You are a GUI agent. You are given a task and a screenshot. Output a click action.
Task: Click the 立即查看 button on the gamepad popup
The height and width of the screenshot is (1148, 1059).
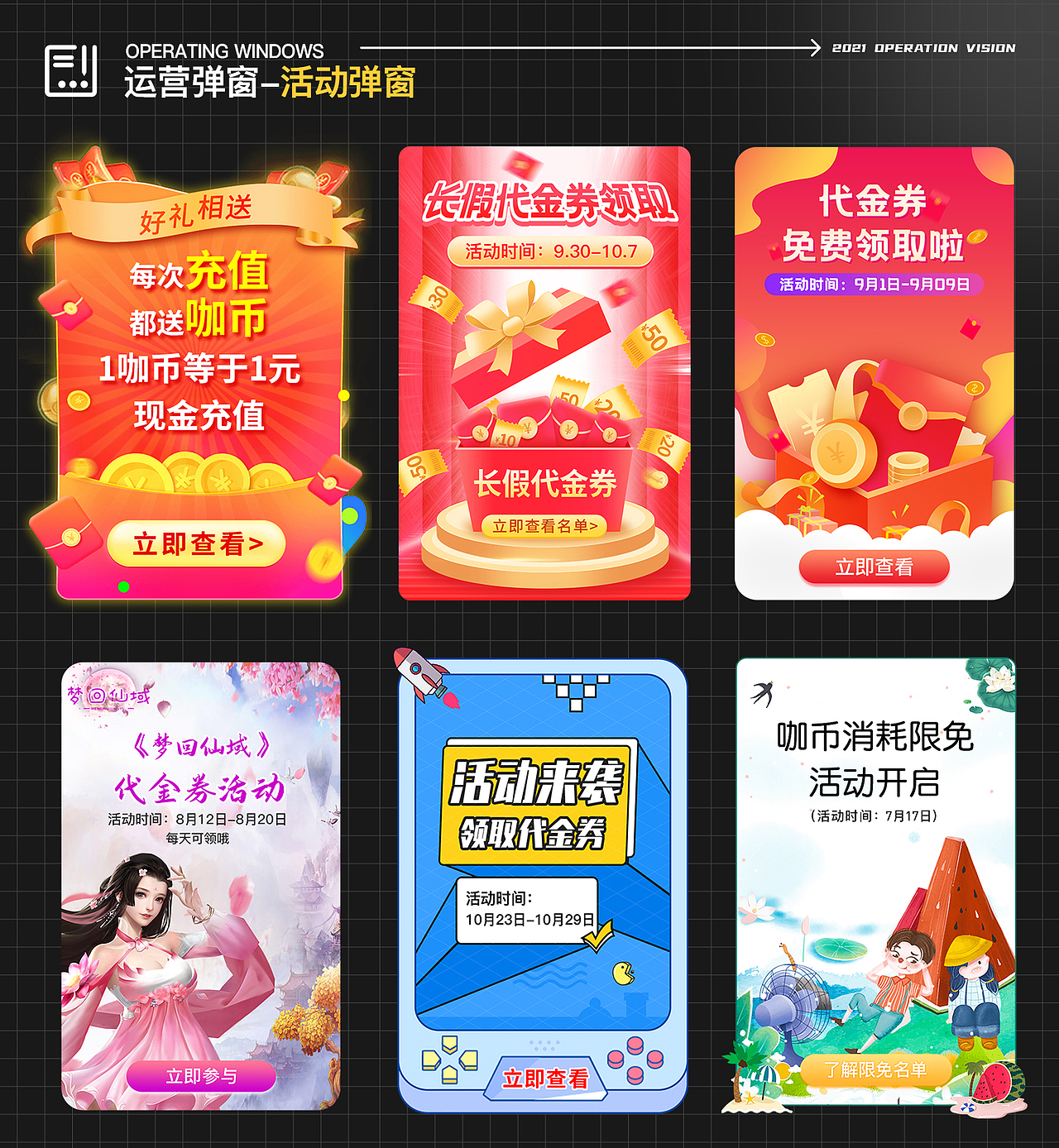click(546, 1077)
